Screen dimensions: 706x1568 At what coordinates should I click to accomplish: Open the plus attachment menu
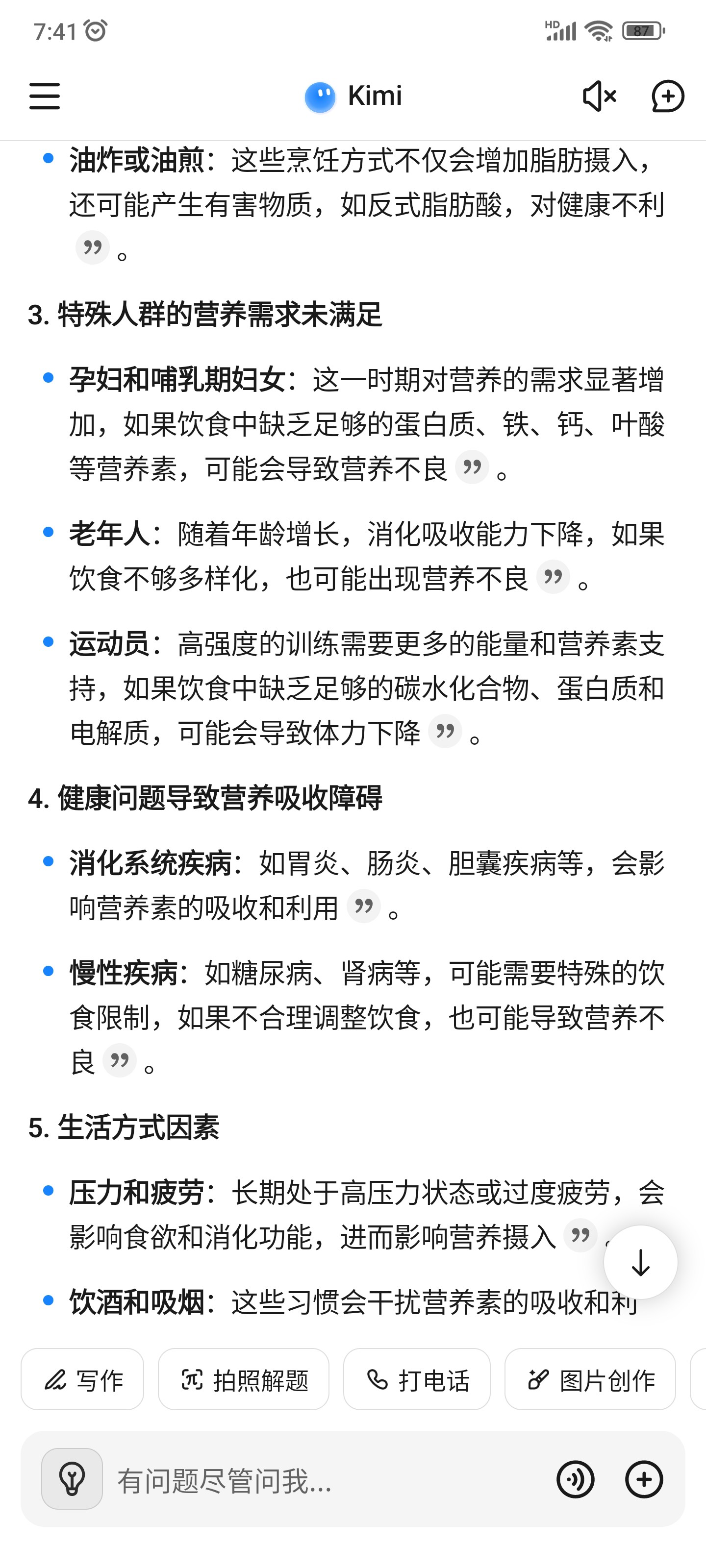(644, 1479)
